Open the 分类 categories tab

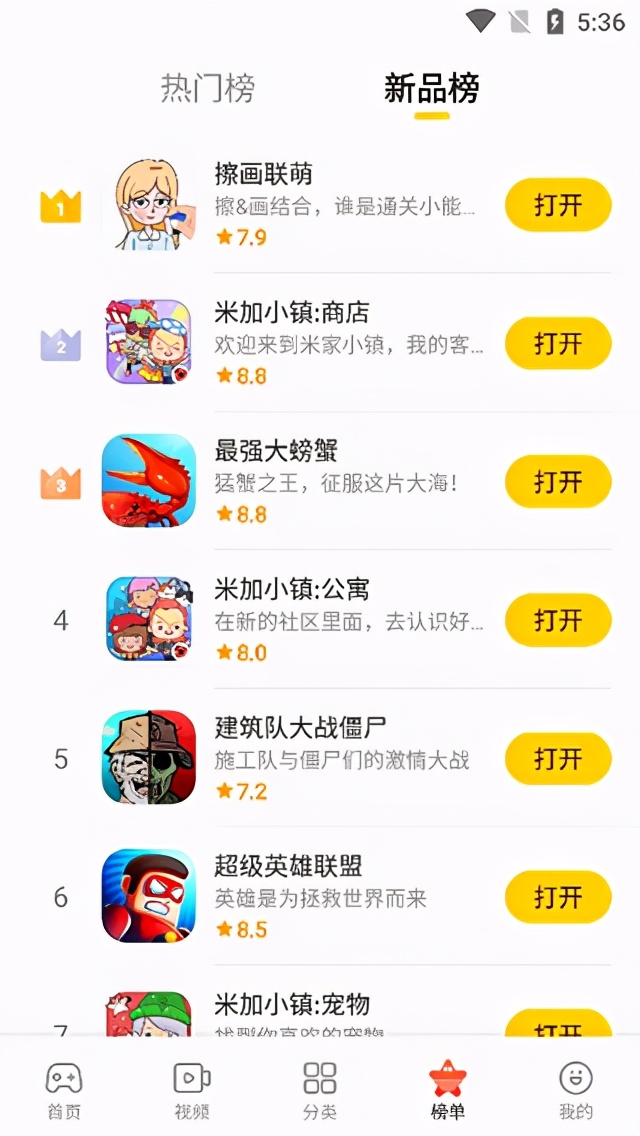(320, 1090)
